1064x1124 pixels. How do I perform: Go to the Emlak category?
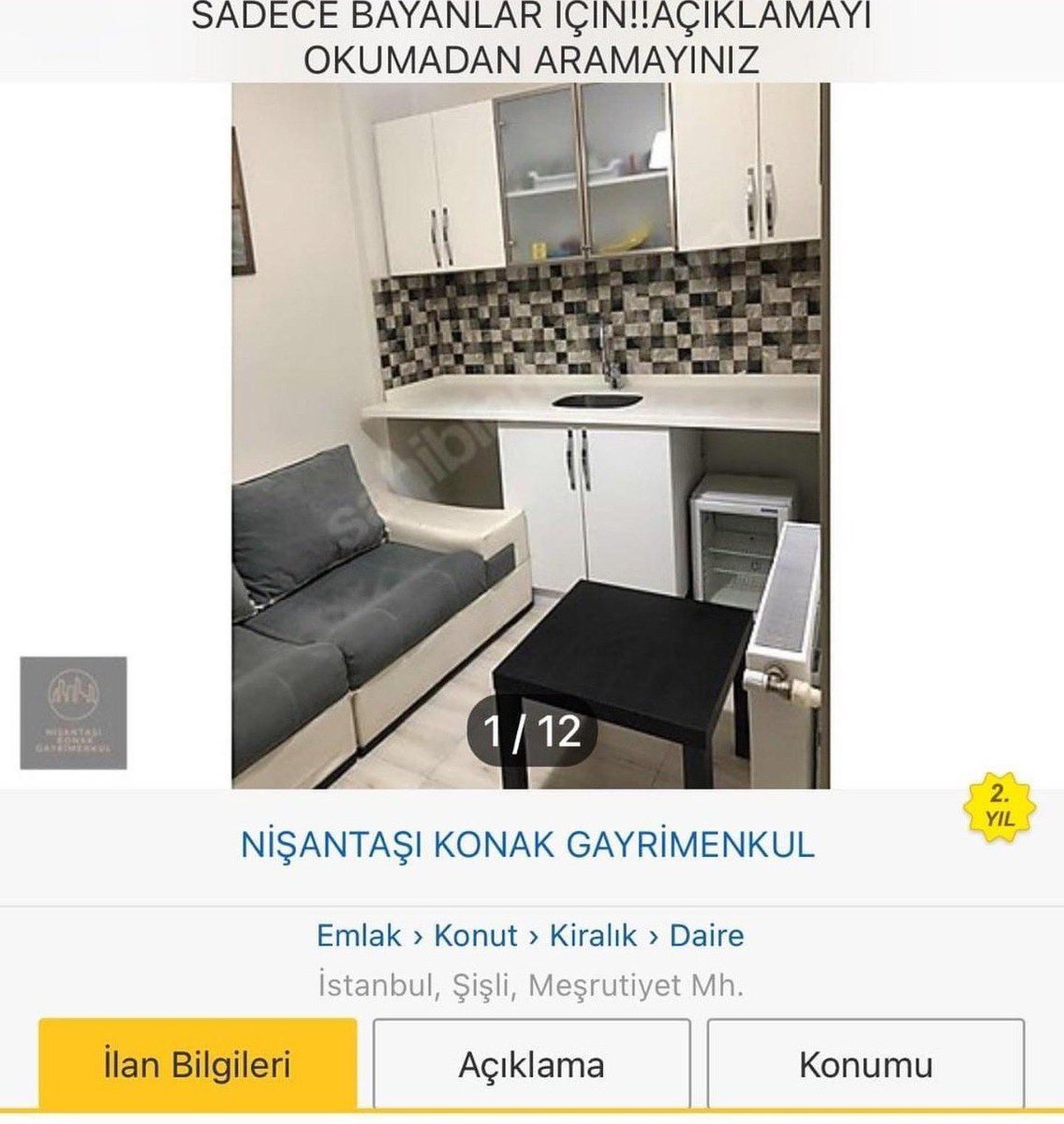(x=359, y=936)
